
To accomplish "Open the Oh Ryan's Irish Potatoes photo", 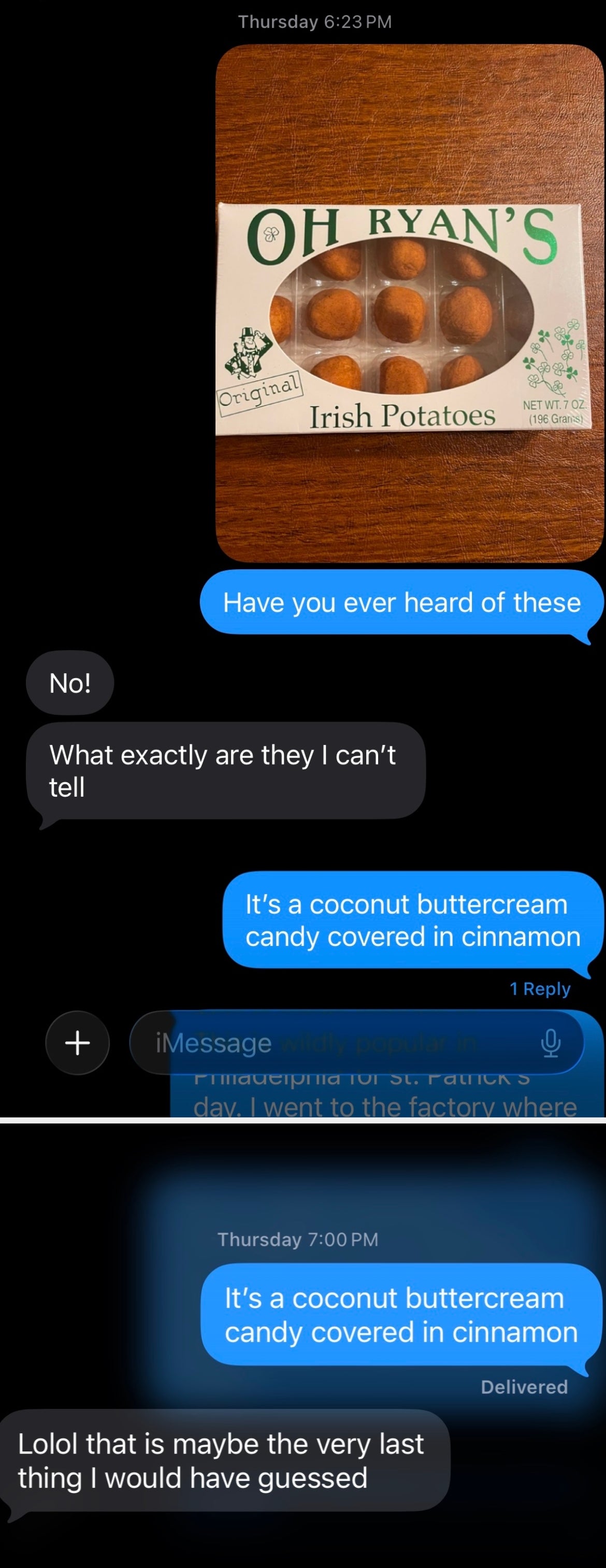I will (409, 303).
